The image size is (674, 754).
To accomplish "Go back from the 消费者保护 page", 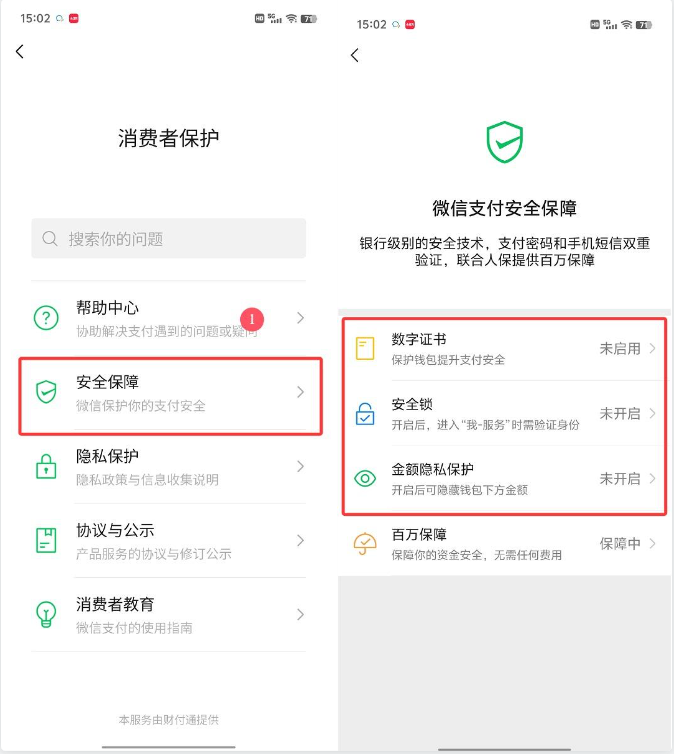I will pyautogui.click(x=19, y=52).
